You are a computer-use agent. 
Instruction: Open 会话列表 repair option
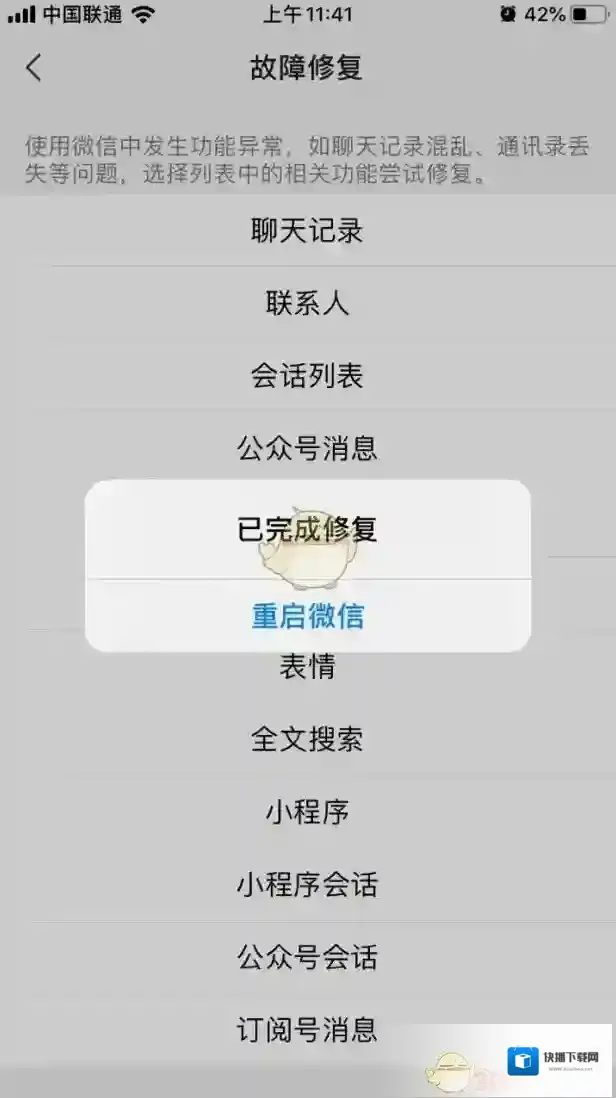point(307,376)
